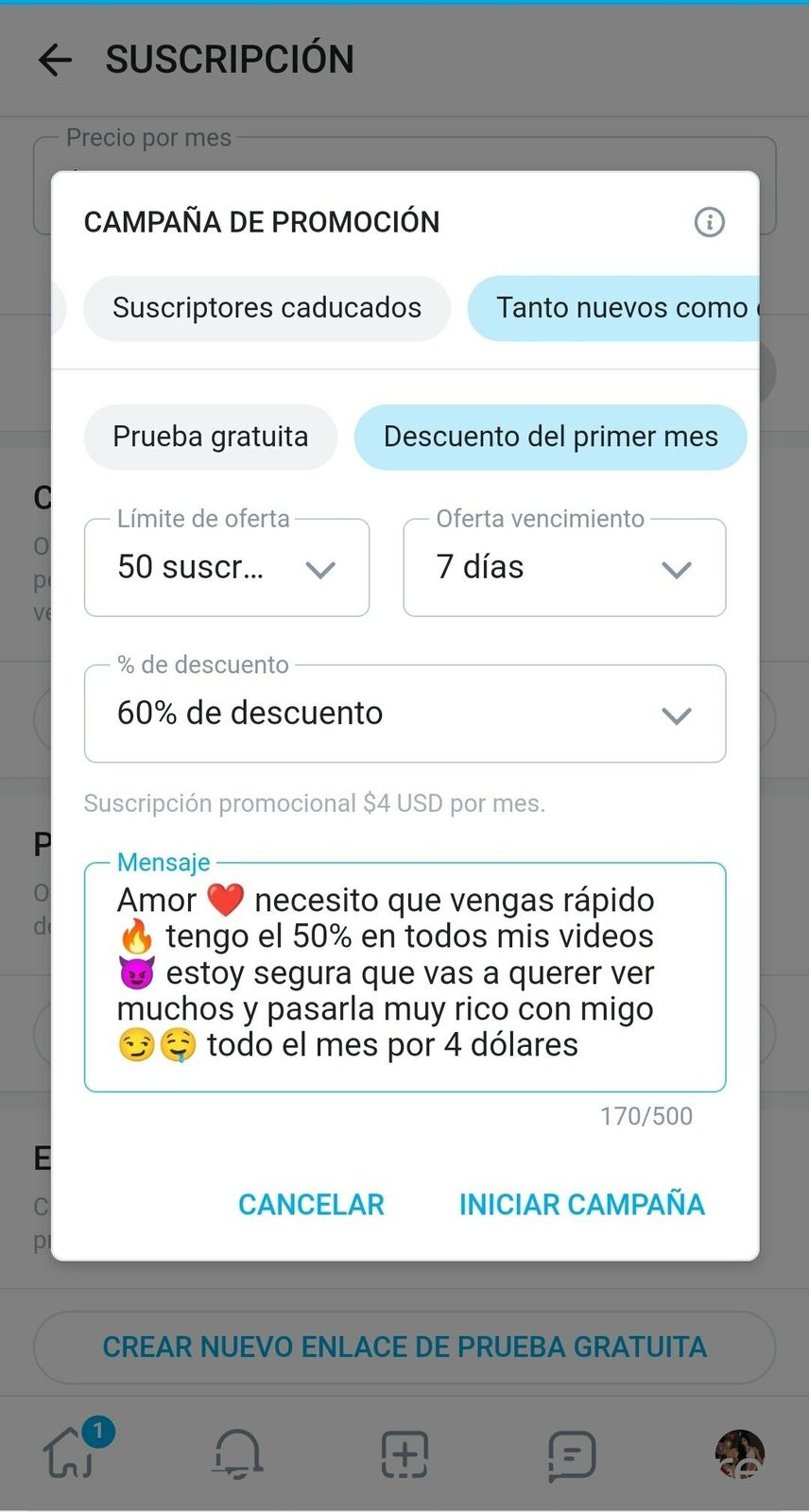This screenshot has height=1512, width=809.
Task: Tap CANCELAR to dismiss the dialog
Action: 311,1204
